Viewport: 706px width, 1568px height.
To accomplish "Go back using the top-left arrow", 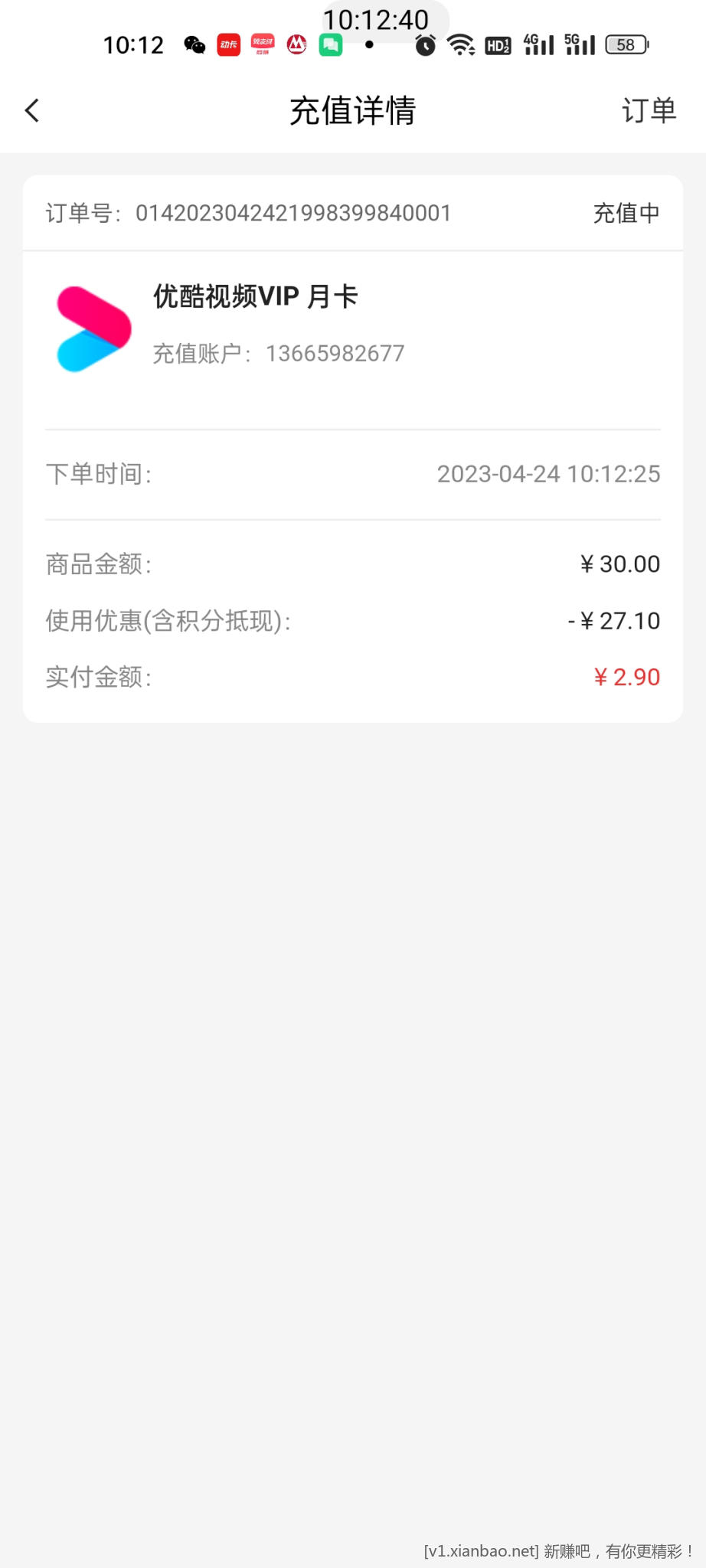I will (32, 110).
